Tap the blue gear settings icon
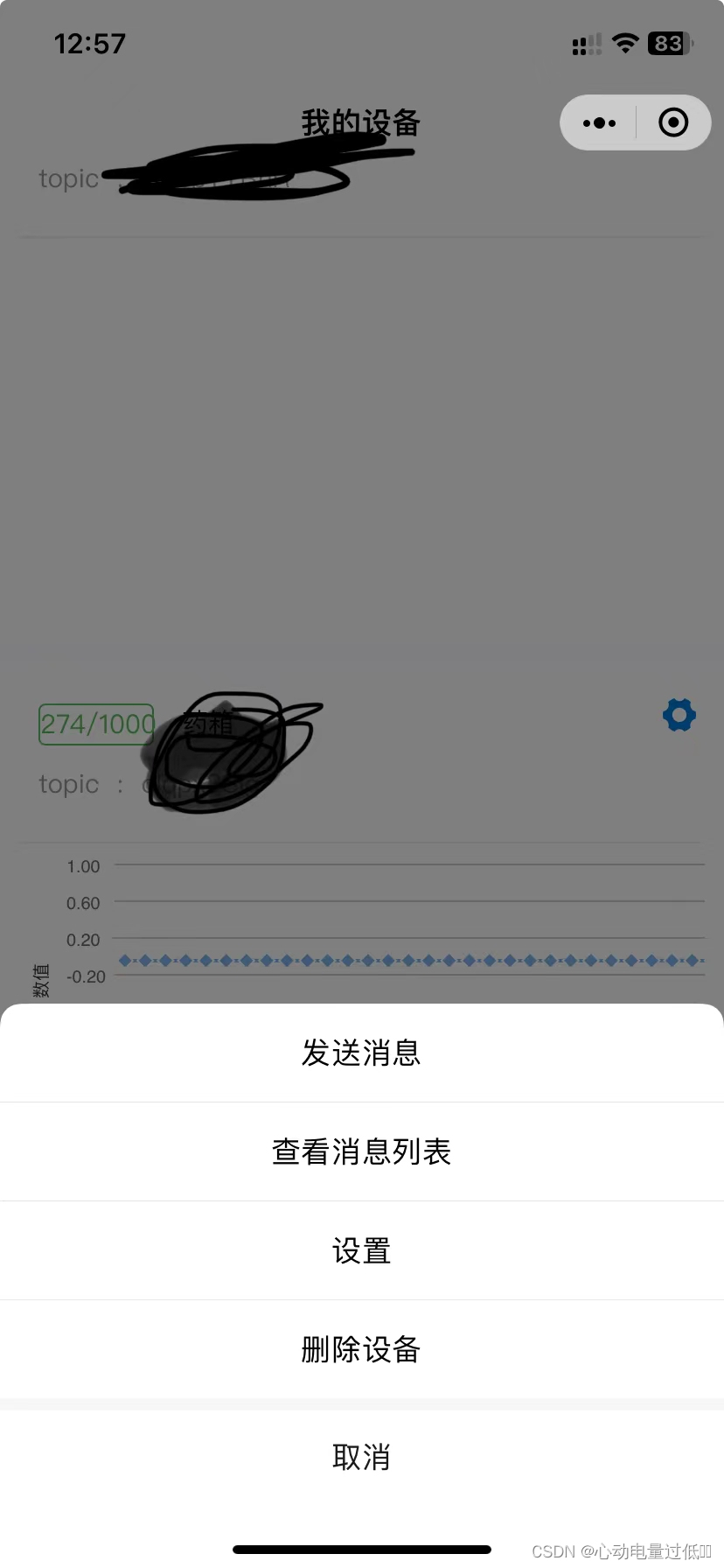 tap(679, 715)
